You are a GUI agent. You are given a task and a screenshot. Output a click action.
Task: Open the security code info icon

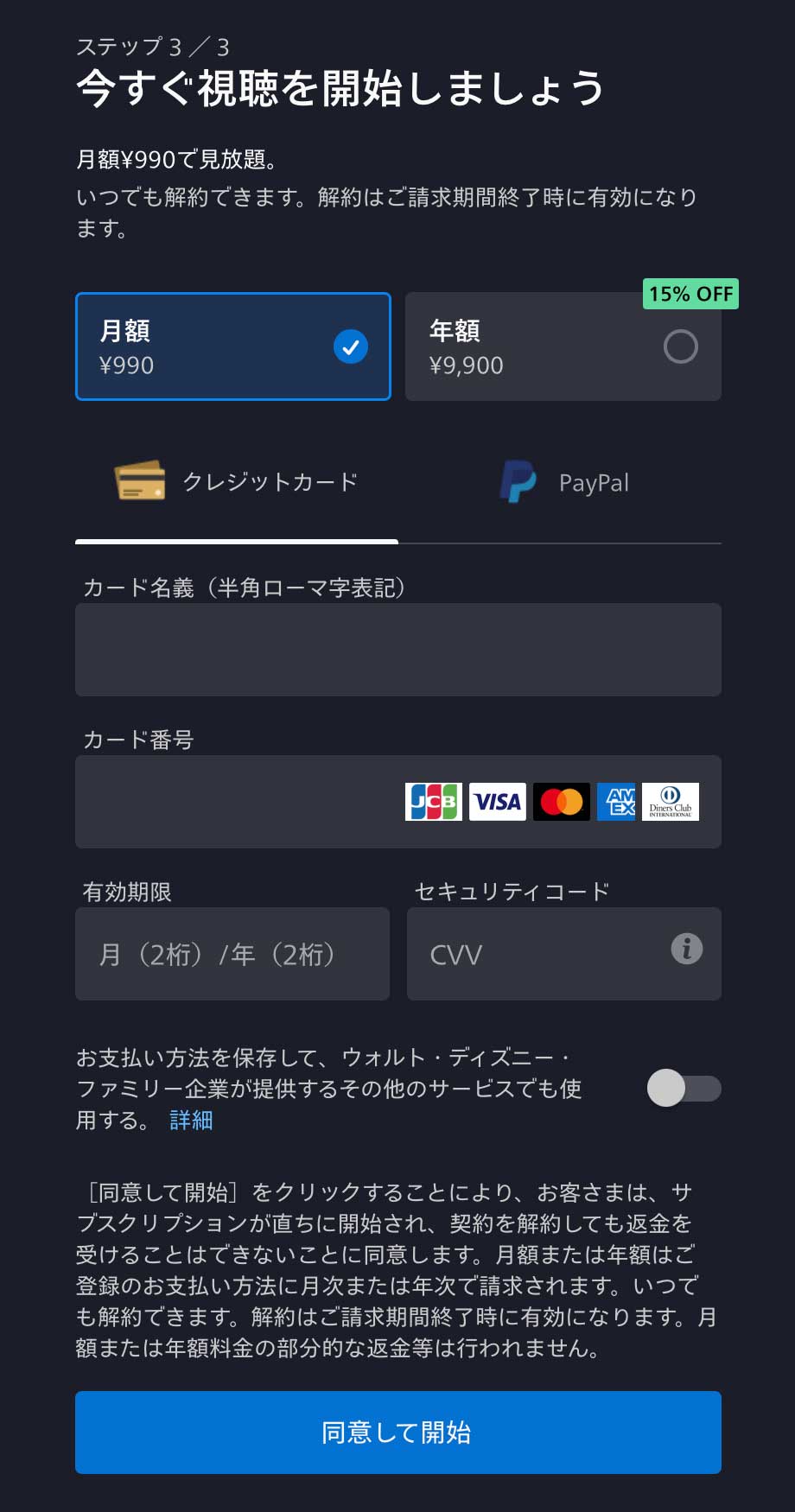click(687, 949)
